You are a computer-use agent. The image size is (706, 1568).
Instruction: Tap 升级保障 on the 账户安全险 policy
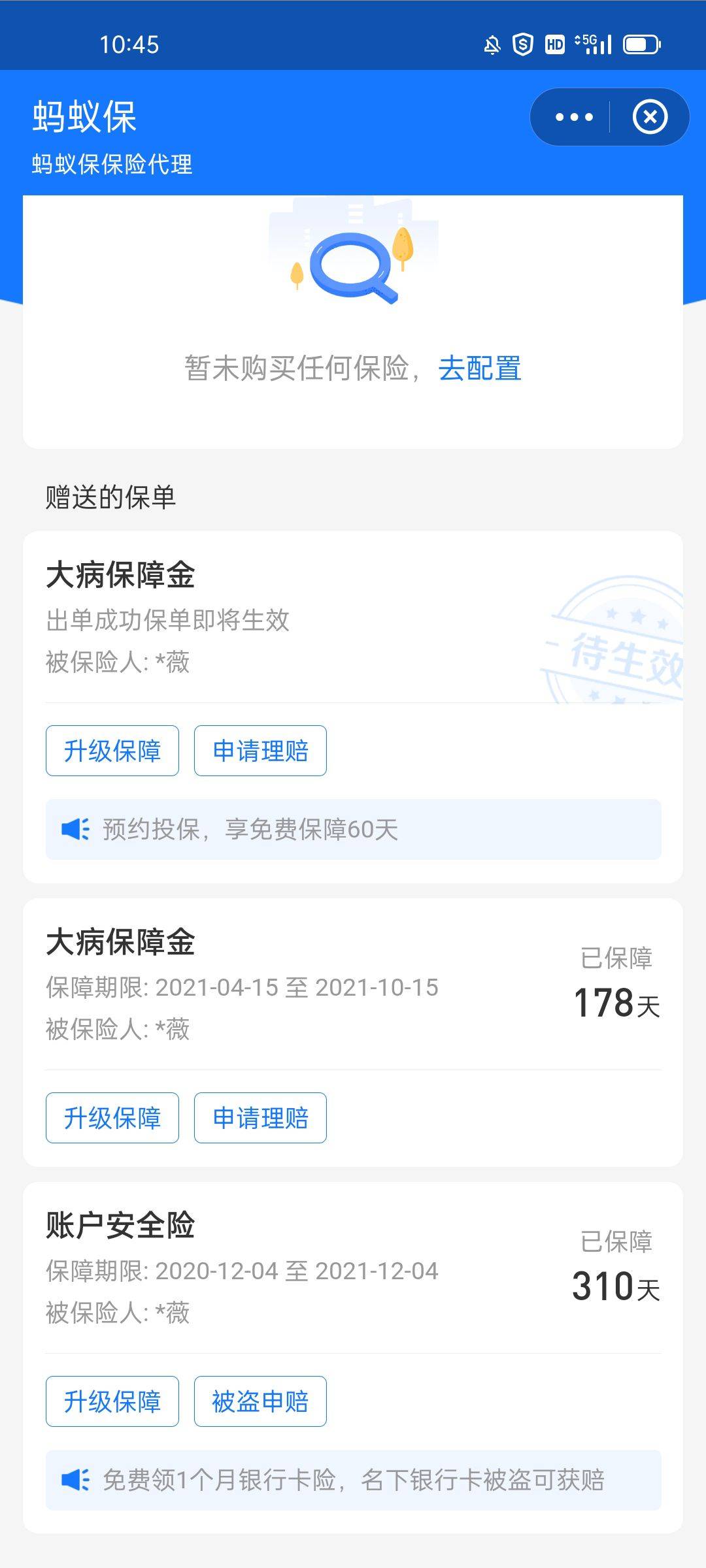(112, 1401)
